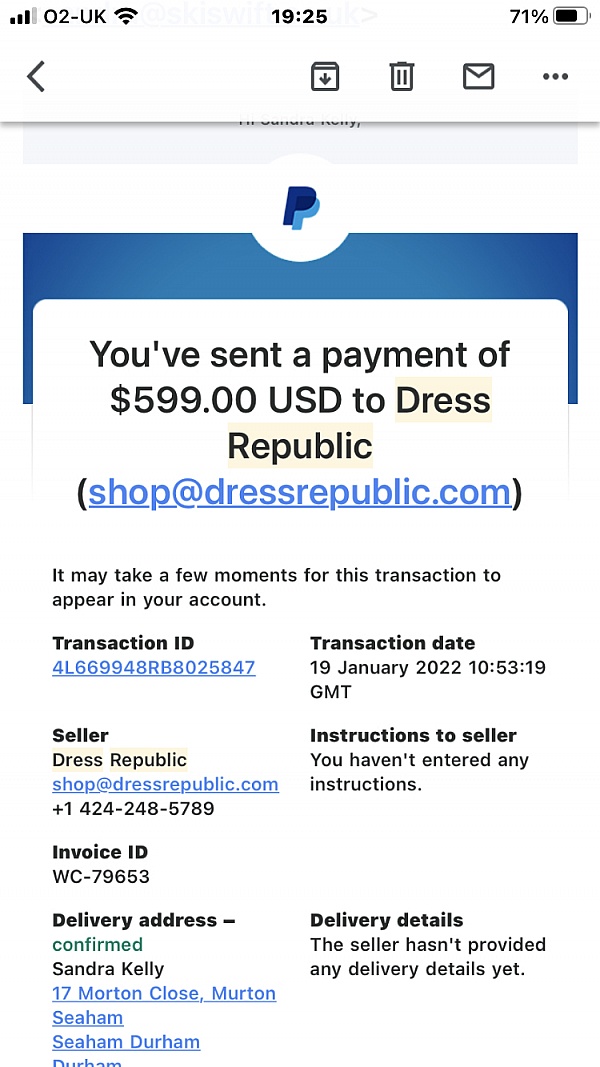600x1067 pixels.
Task: Tap the Seaham Durham address link
Action: 126,1042
